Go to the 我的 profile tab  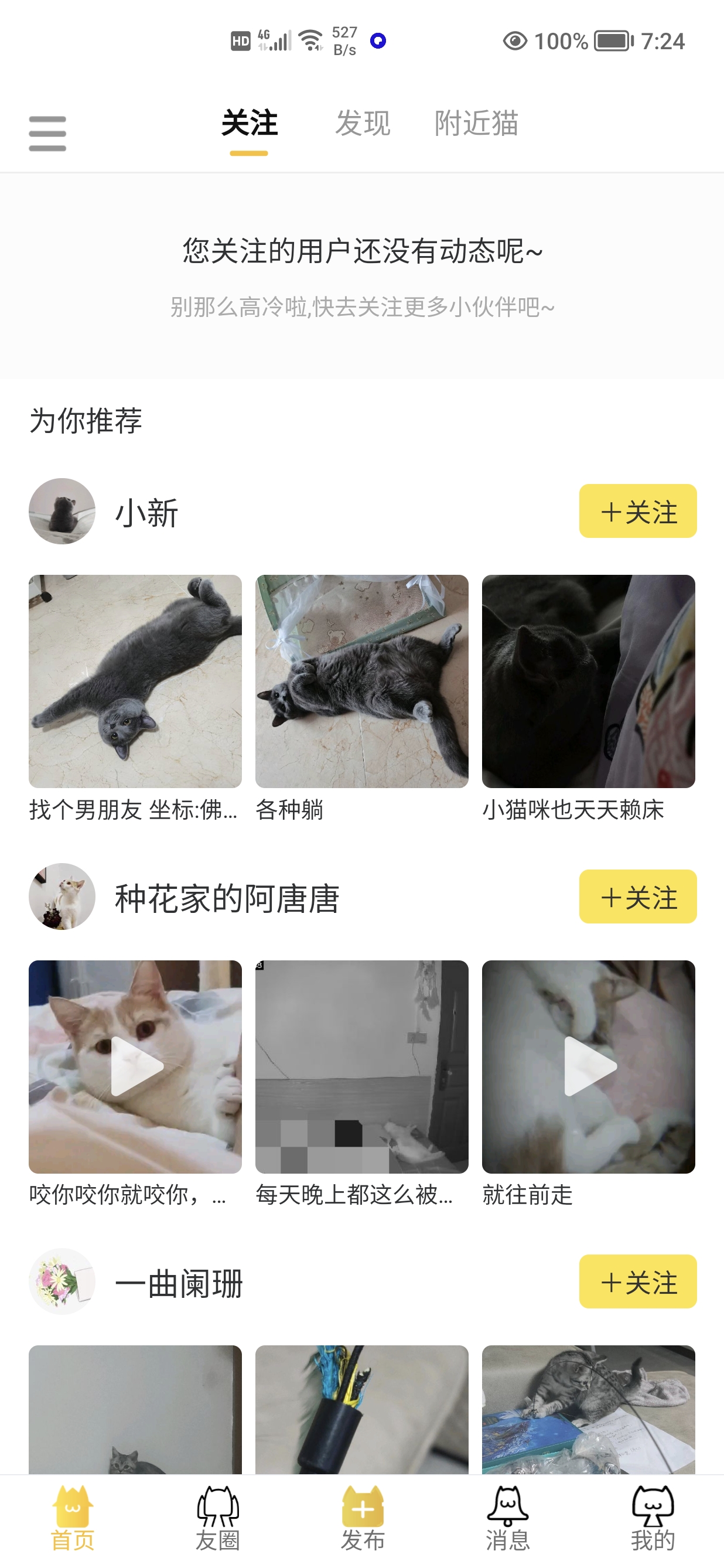tap(652, 1519)
